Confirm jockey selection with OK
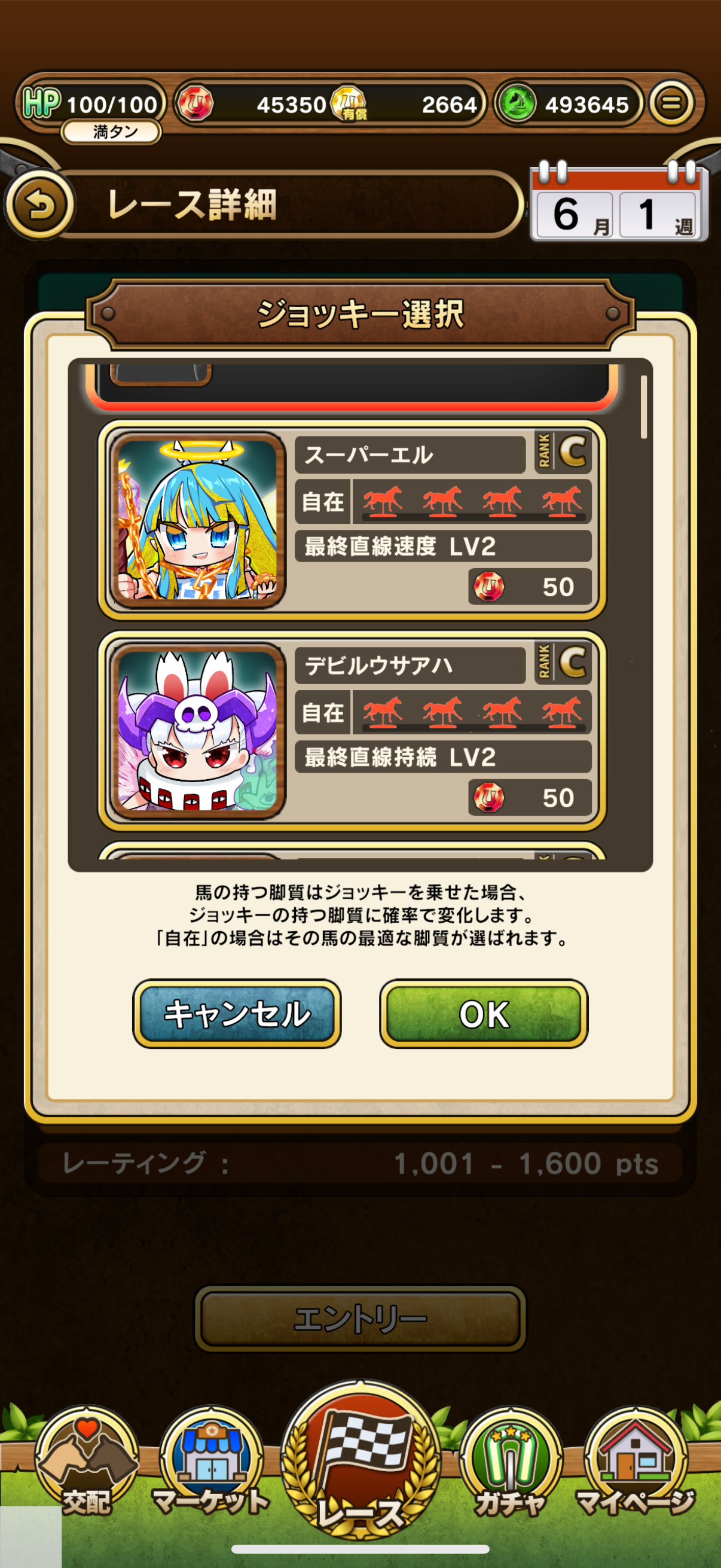721x1568 pixels. point(484,1014)
